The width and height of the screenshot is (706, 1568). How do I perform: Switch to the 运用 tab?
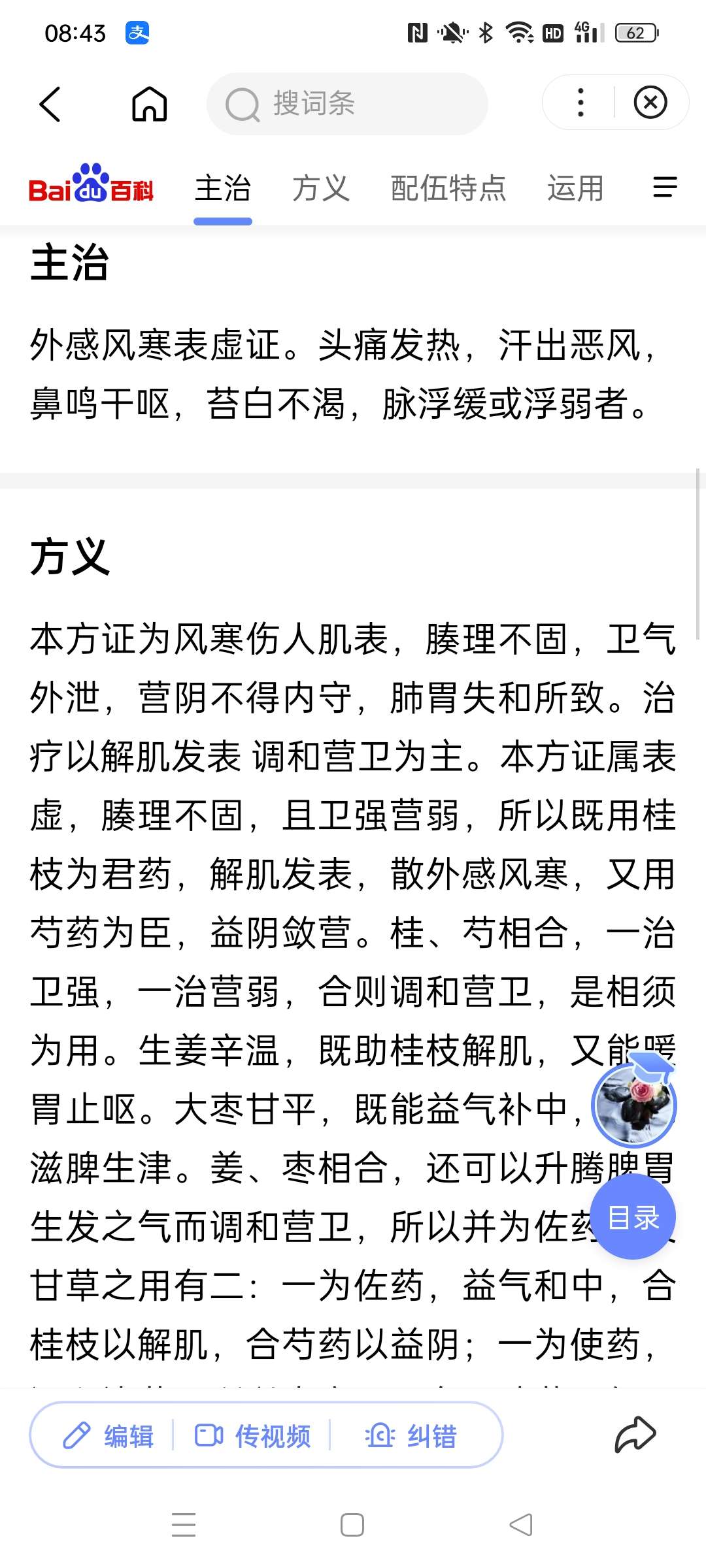coord(575,188)
